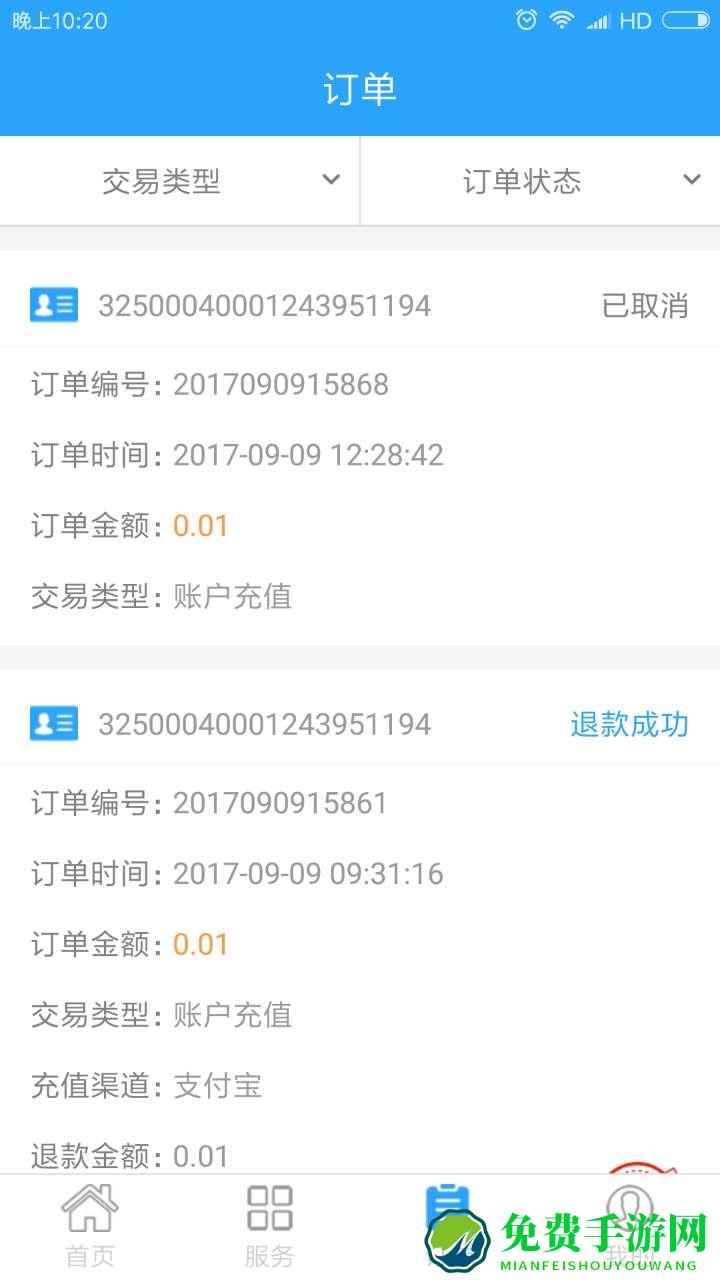Tap the chevron beside 交易类型

pyautogui.click(x=330, y=180)
